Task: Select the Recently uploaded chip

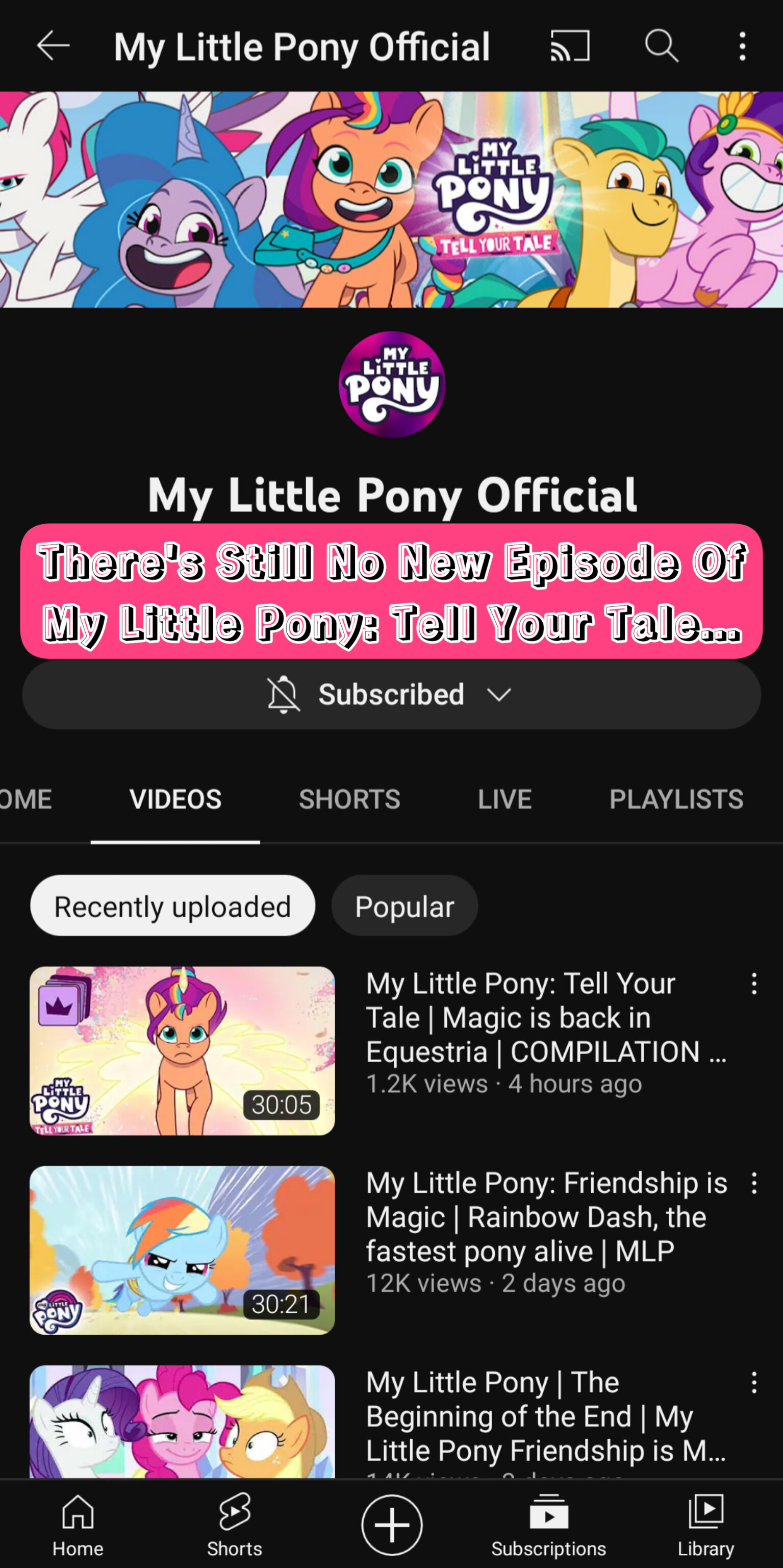Action: click(173, 906)
